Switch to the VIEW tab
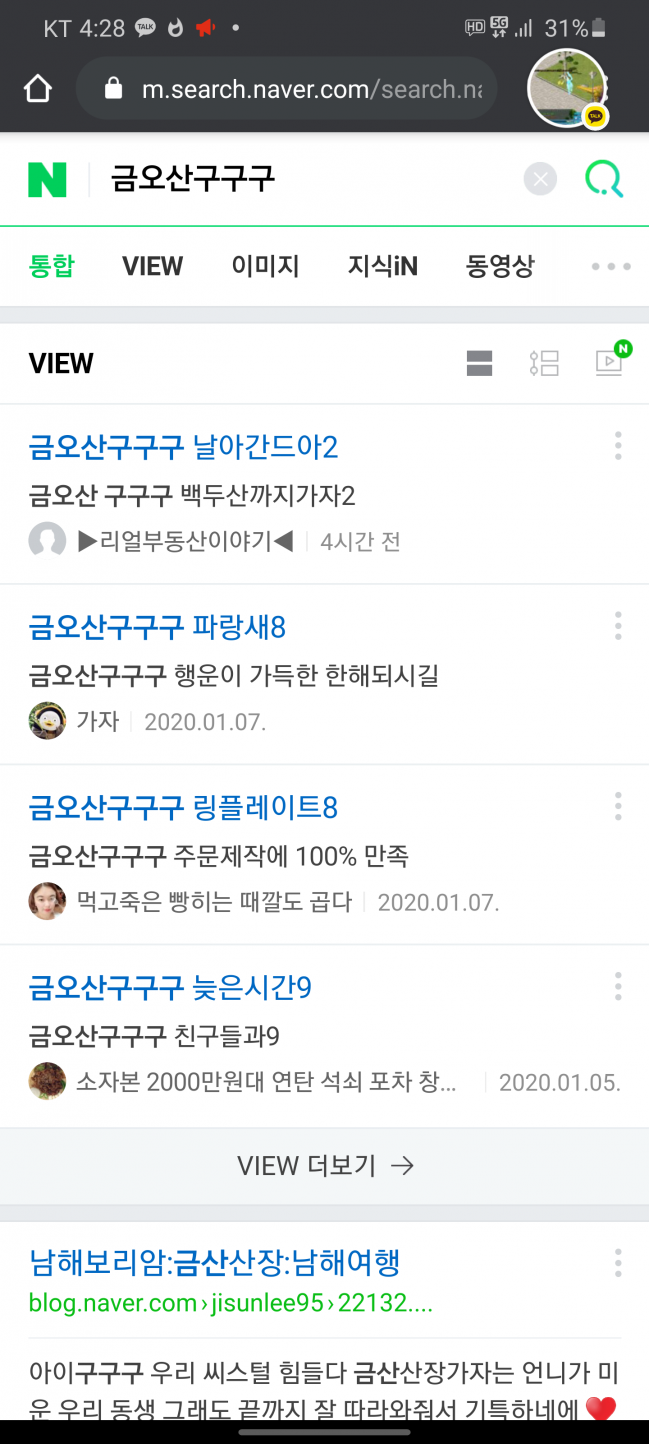Image resolution: width=649 pixels, height=1444 pixels. [153, 266]
